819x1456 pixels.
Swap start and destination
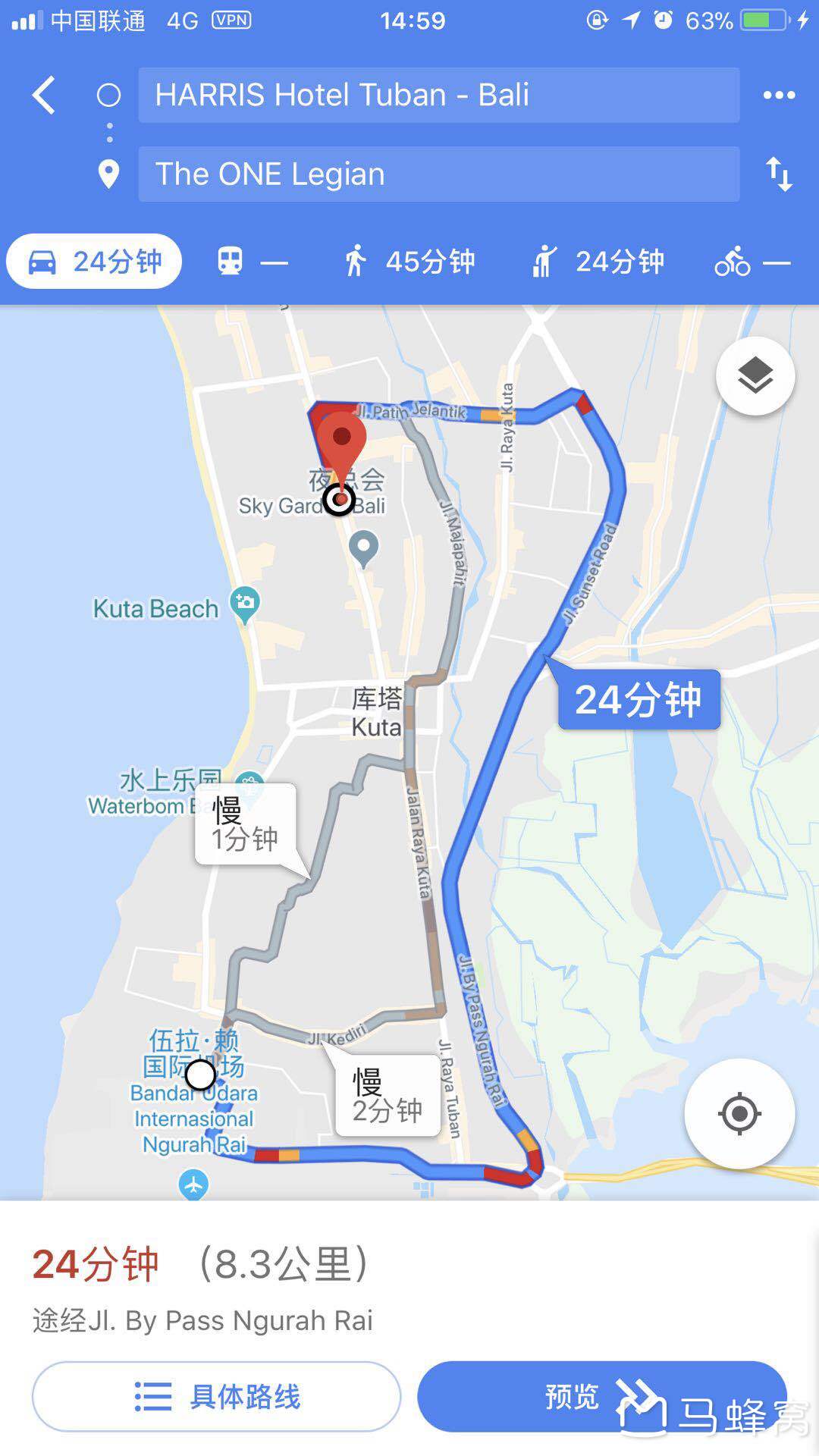click(x=779, y=174)
